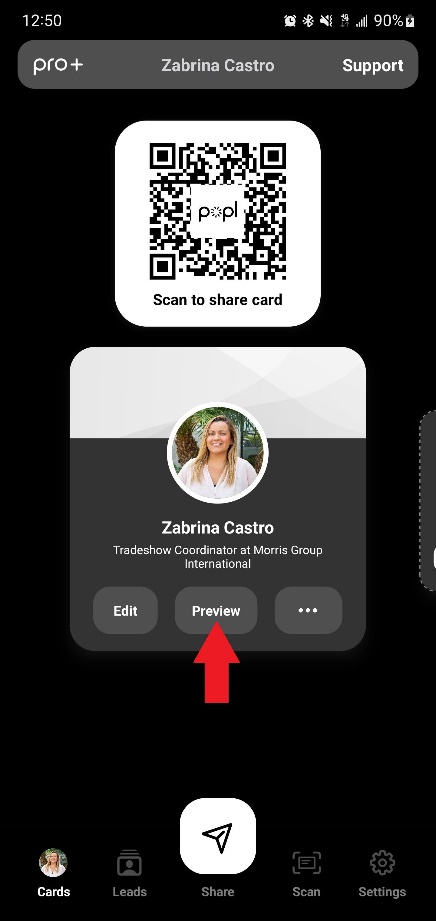This screenshot has height=921, width=436.
Task: Switch to the Leads tab
Action: click(129, 873)
